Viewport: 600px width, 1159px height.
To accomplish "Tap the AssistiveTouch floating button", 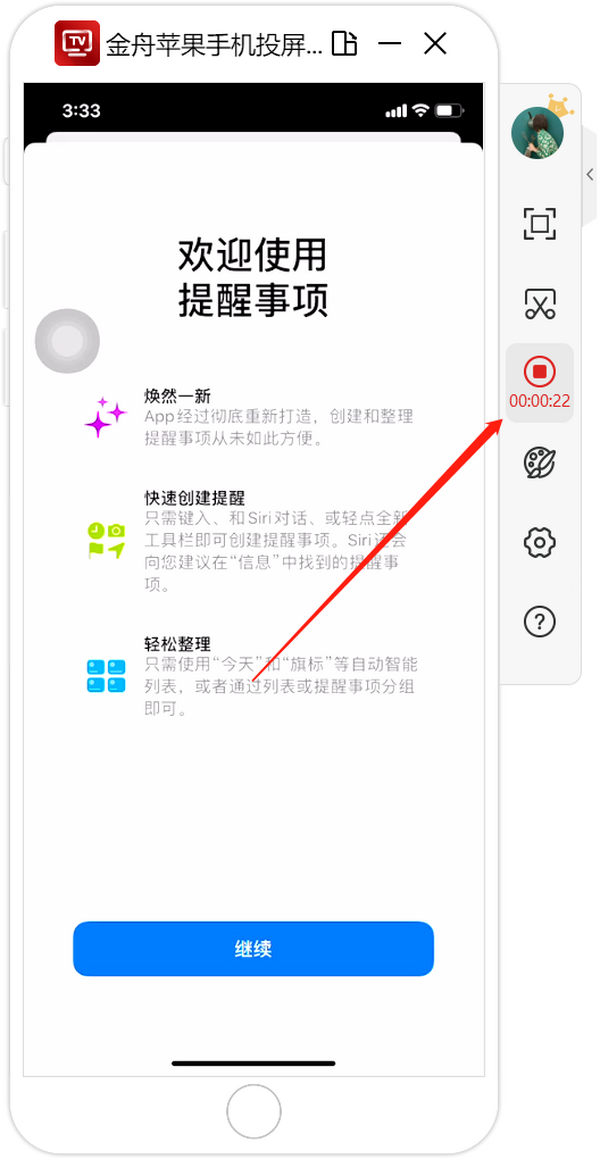I will tap(67, 342).
